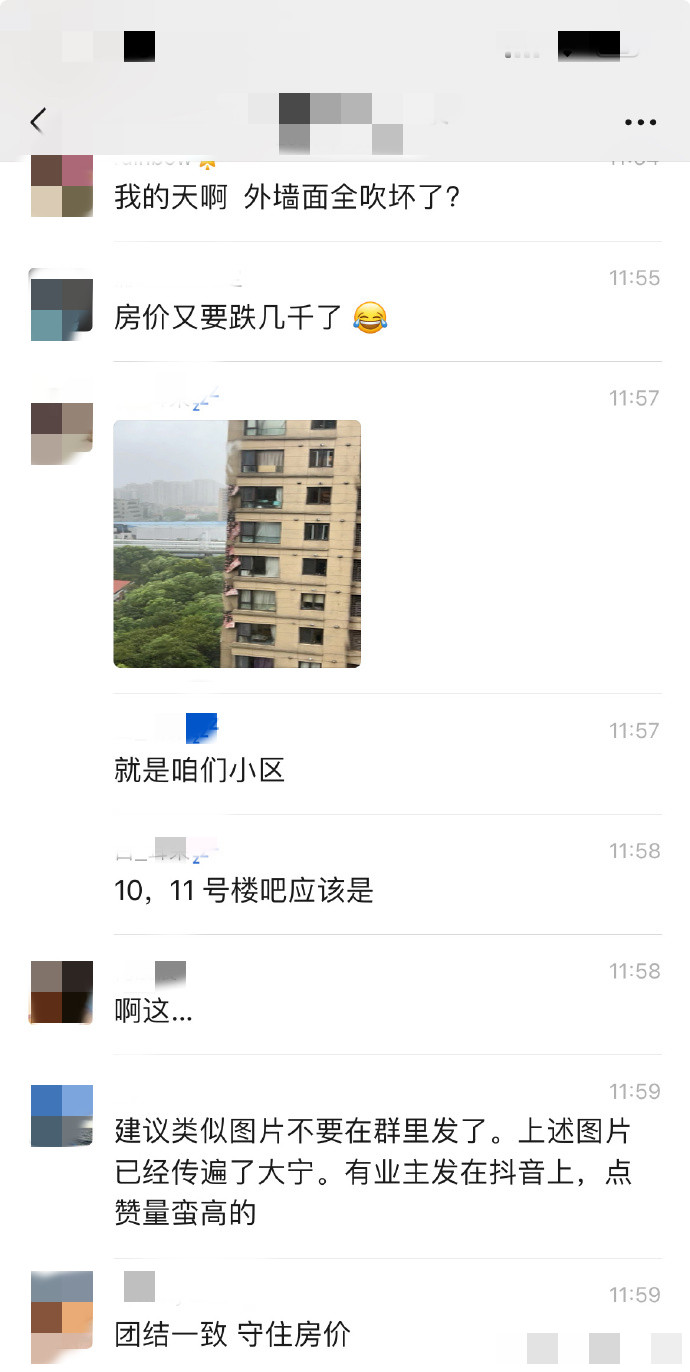
Task: Tap the avatar beside "建议类似图片不要在群里发了" message
Action: pyautogui.click(x=62, y=1115)
